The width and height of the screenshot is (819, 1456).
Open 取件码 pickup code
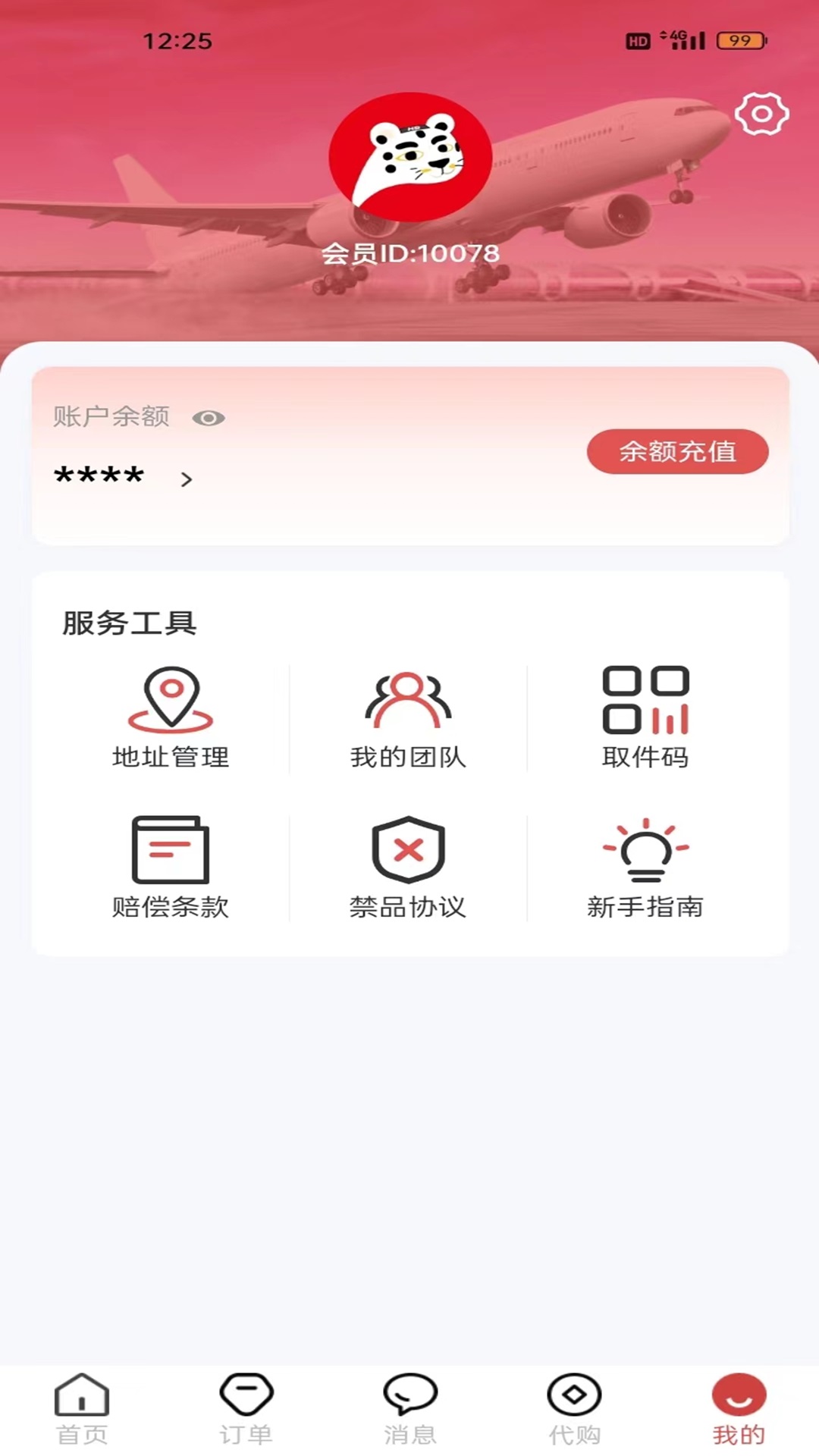(645, 718)
